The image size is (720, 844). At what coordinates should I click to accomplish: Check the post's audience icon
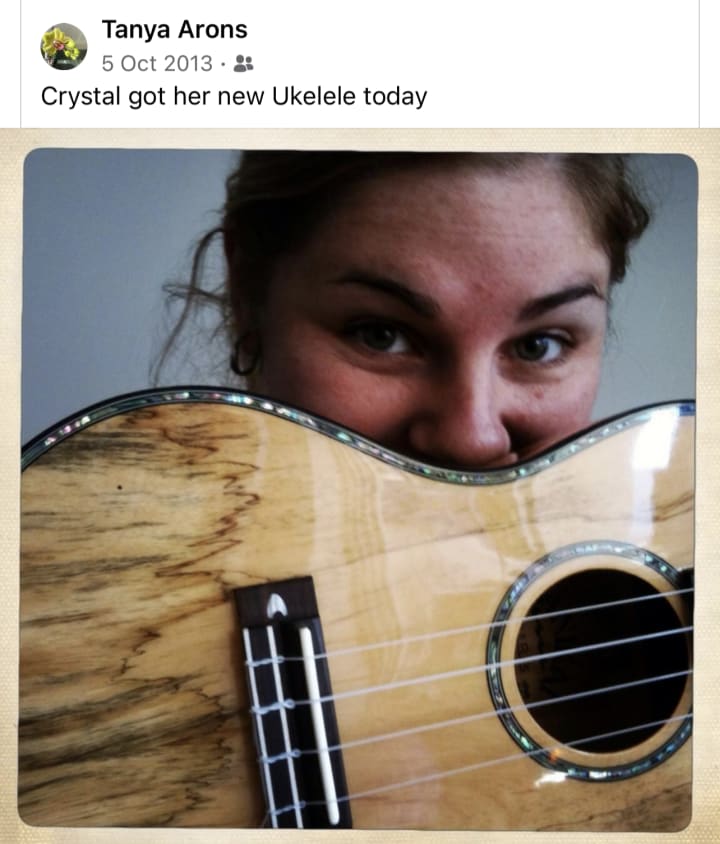pos(243,64)
